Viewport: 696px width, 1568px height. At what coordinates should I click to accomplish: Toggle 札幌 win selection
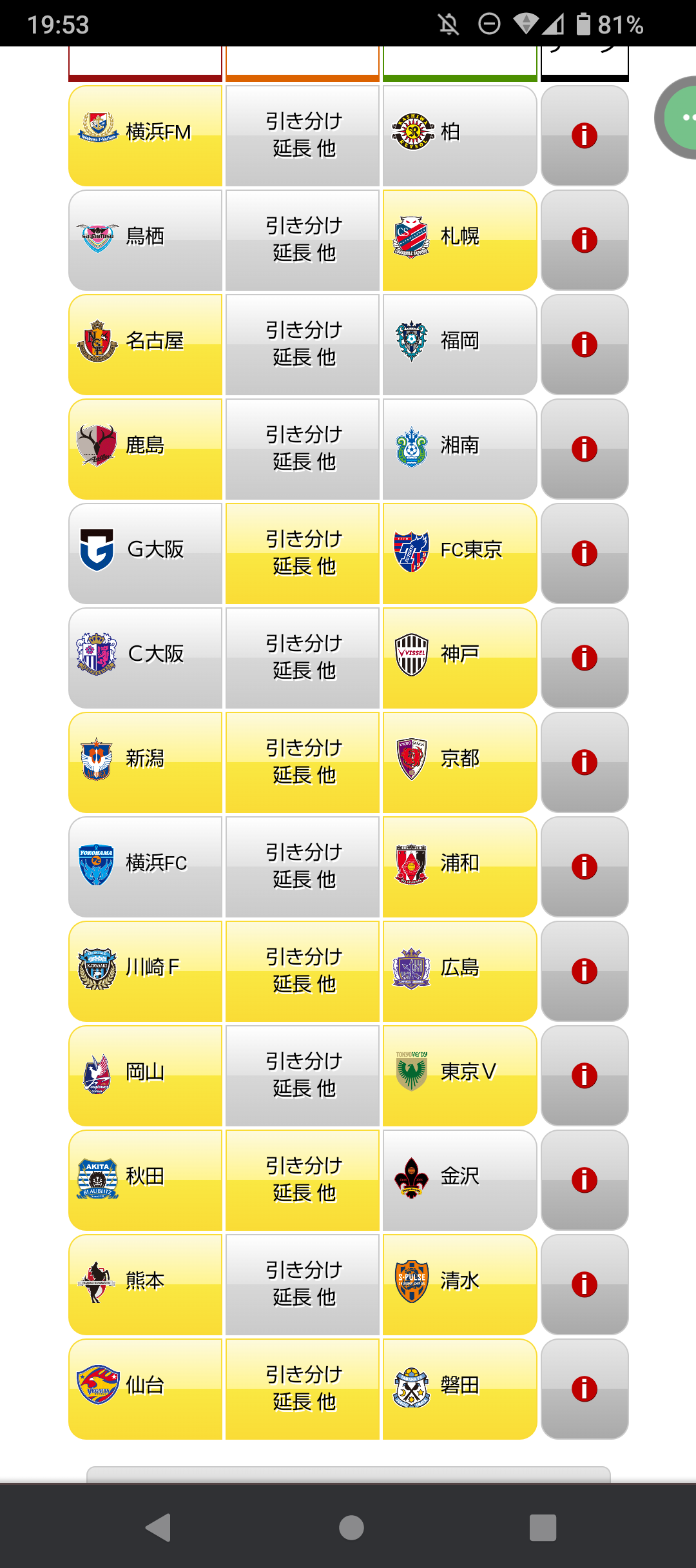point(459,240)
